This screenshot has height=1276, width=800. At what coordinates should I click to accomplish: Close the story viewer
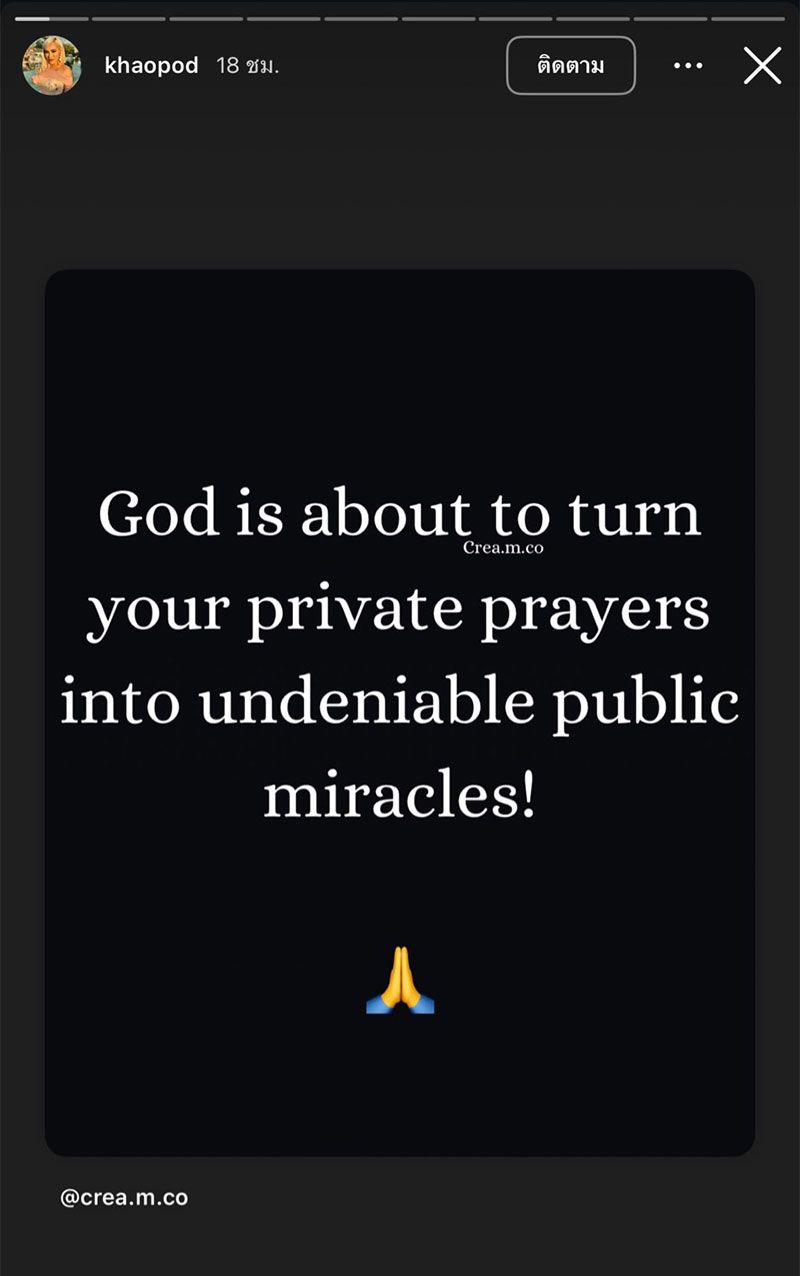click(762, 66)
